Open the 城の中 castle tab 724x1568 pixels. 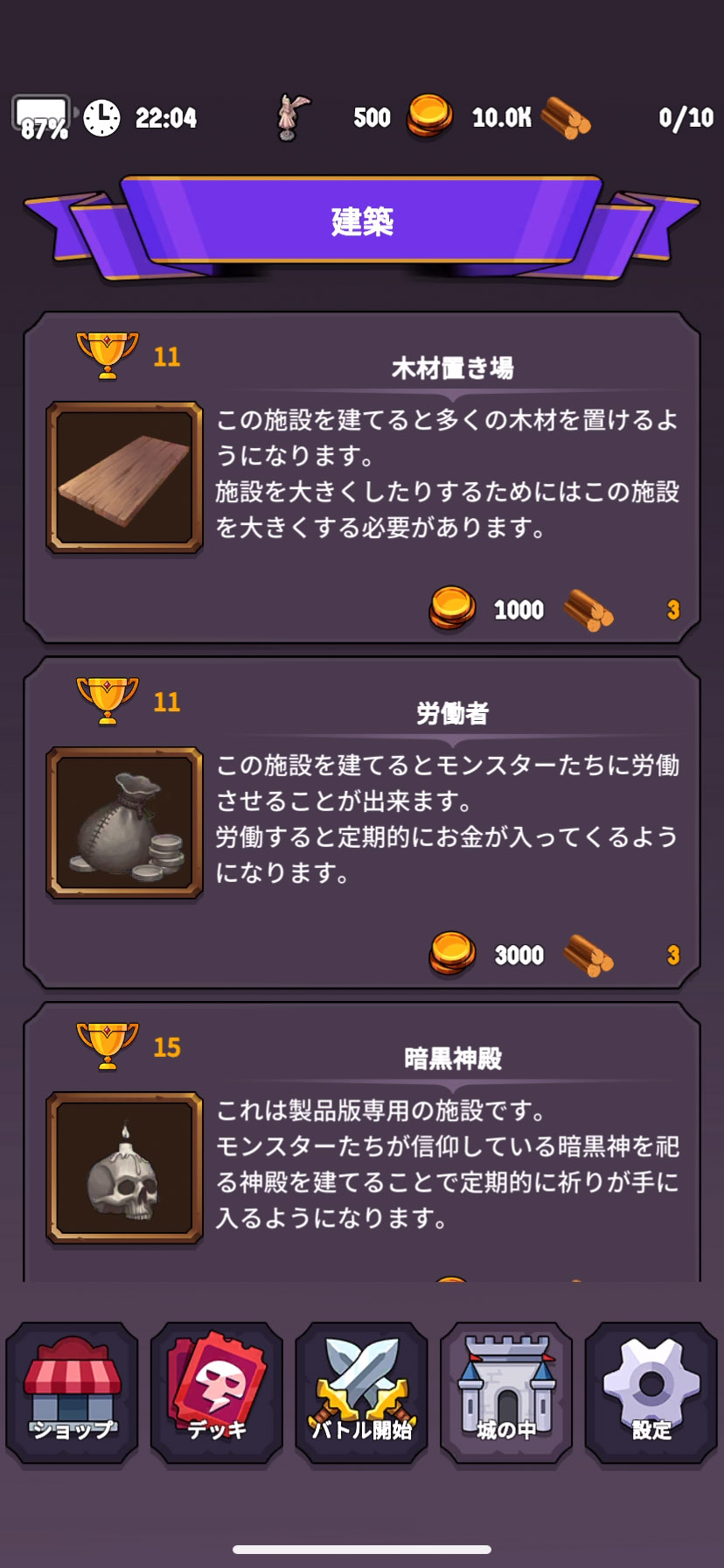pos(506,1391)
